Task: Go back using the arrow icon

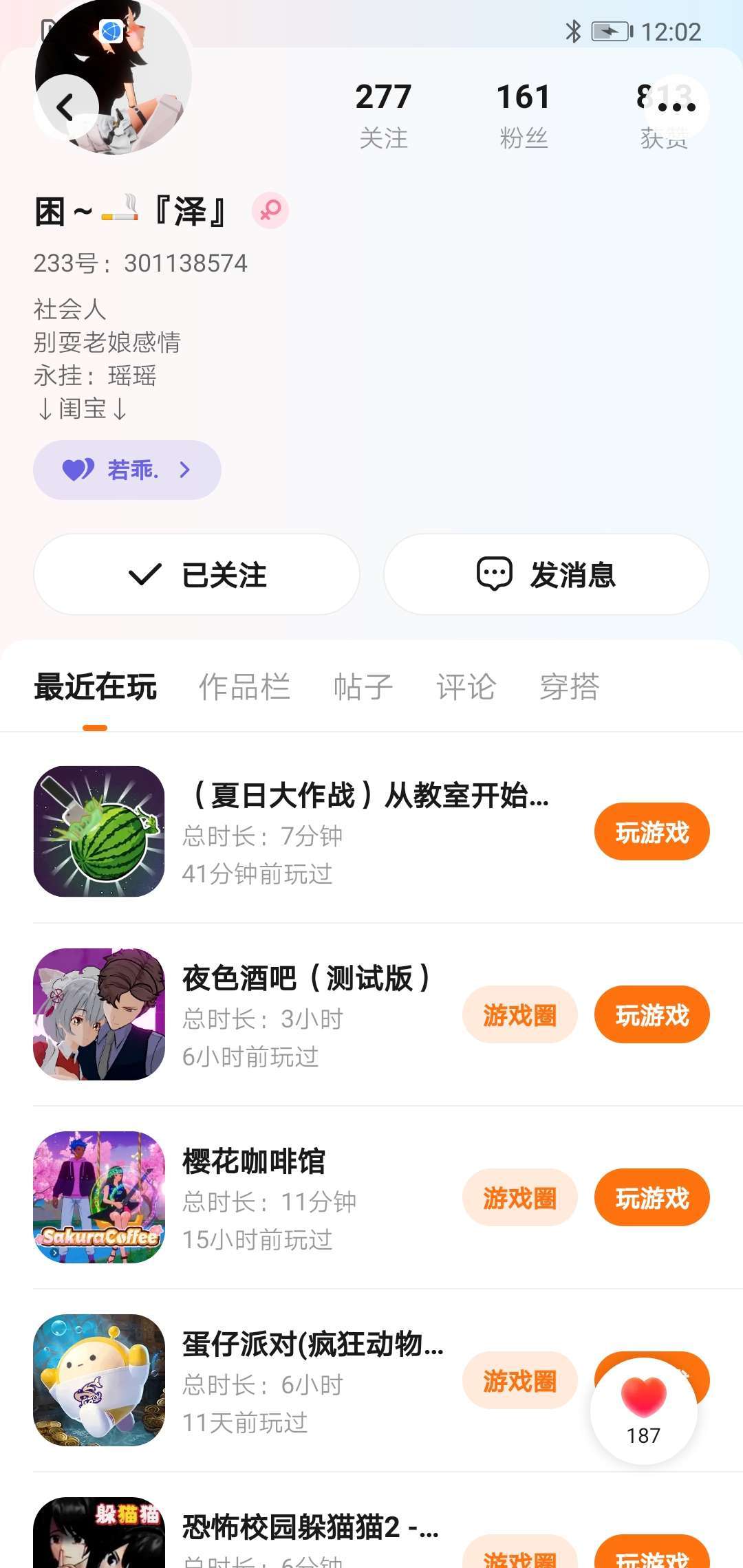Action: [x=66, y=107]
